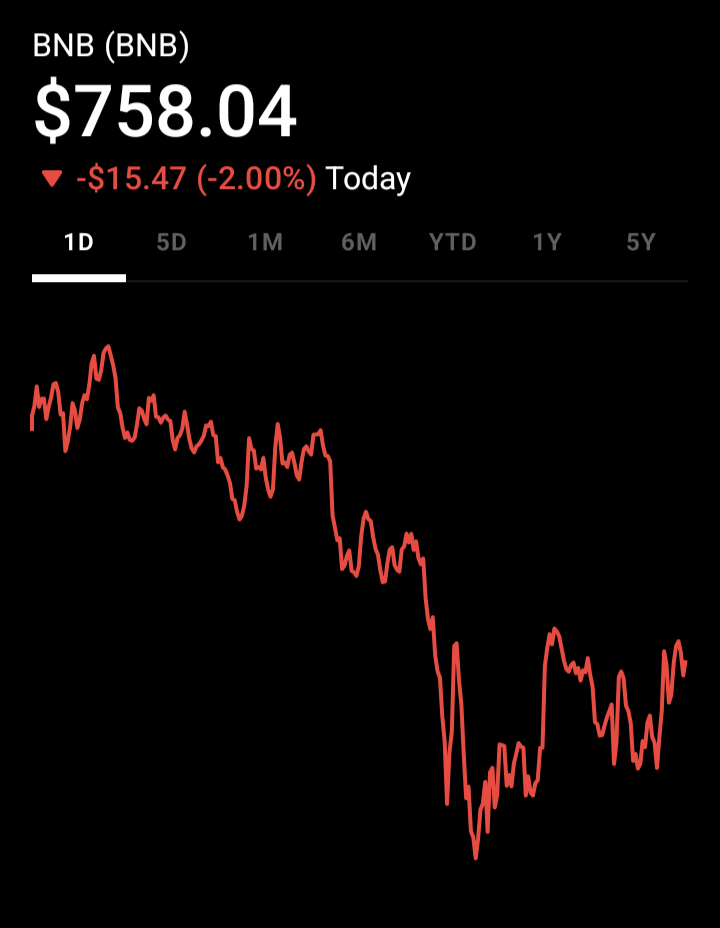Show the 1M price chart

coord(265,243)
